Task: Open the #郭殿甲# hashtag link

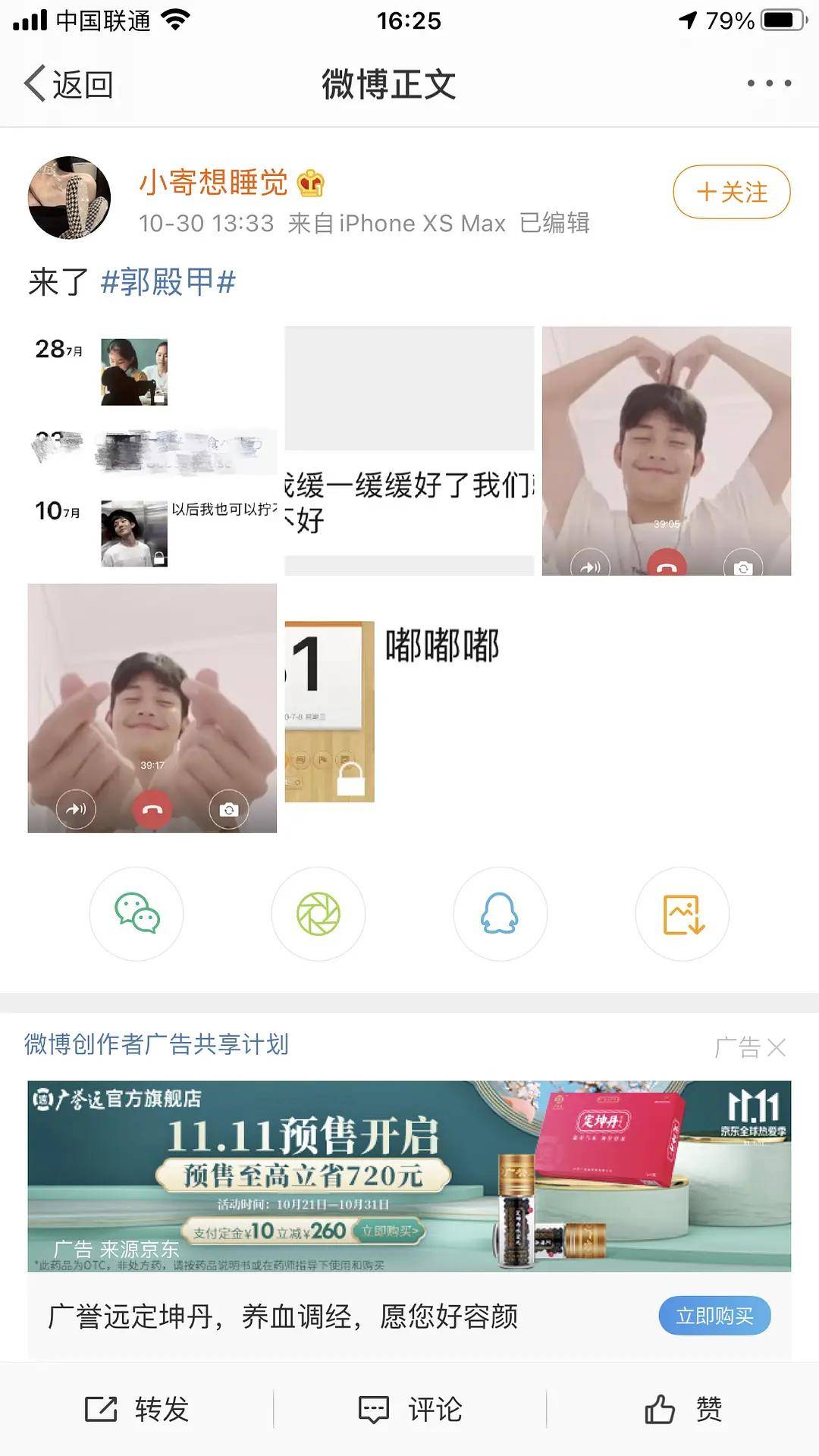Action: click(x=168, y=283)
